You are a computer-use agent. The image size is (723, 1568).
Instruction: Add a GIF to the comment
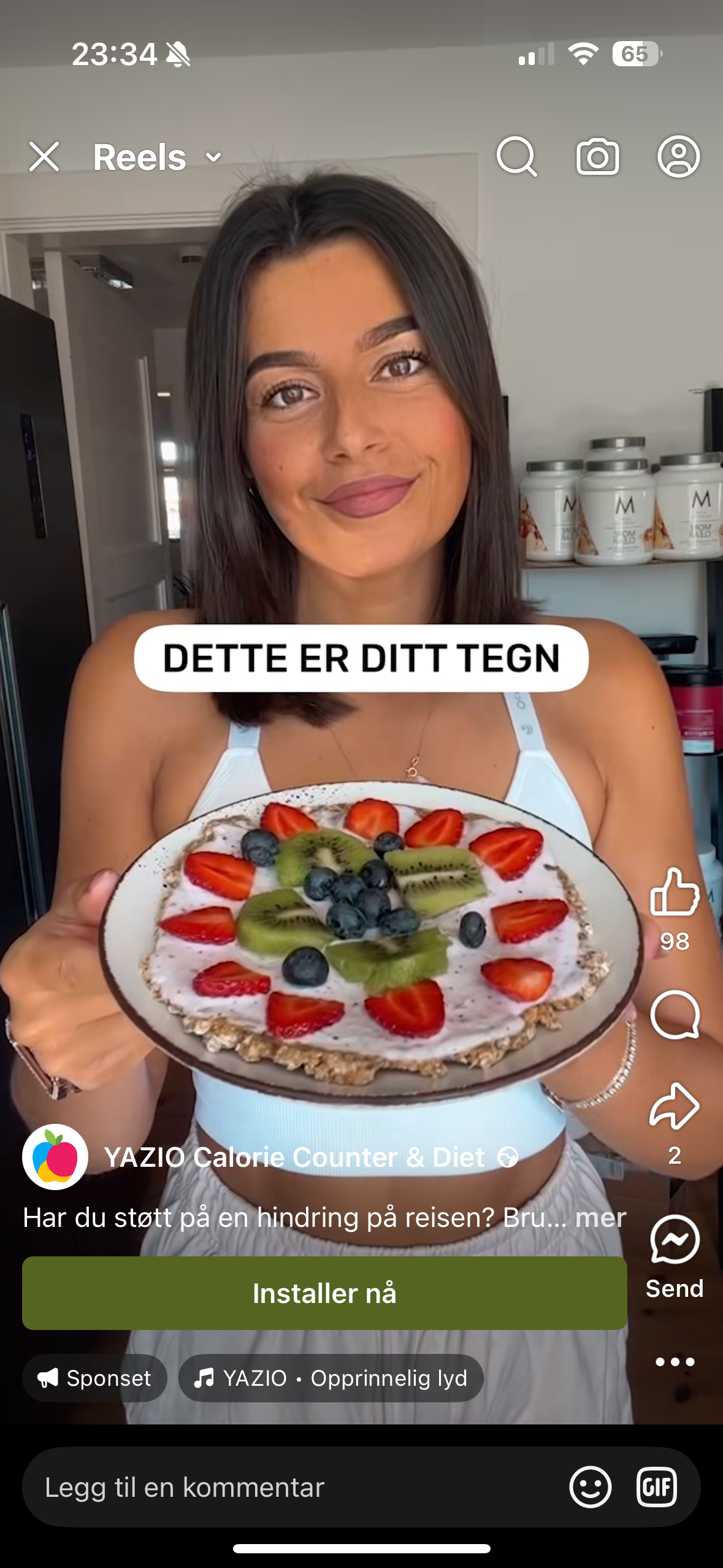(657, 1488)
